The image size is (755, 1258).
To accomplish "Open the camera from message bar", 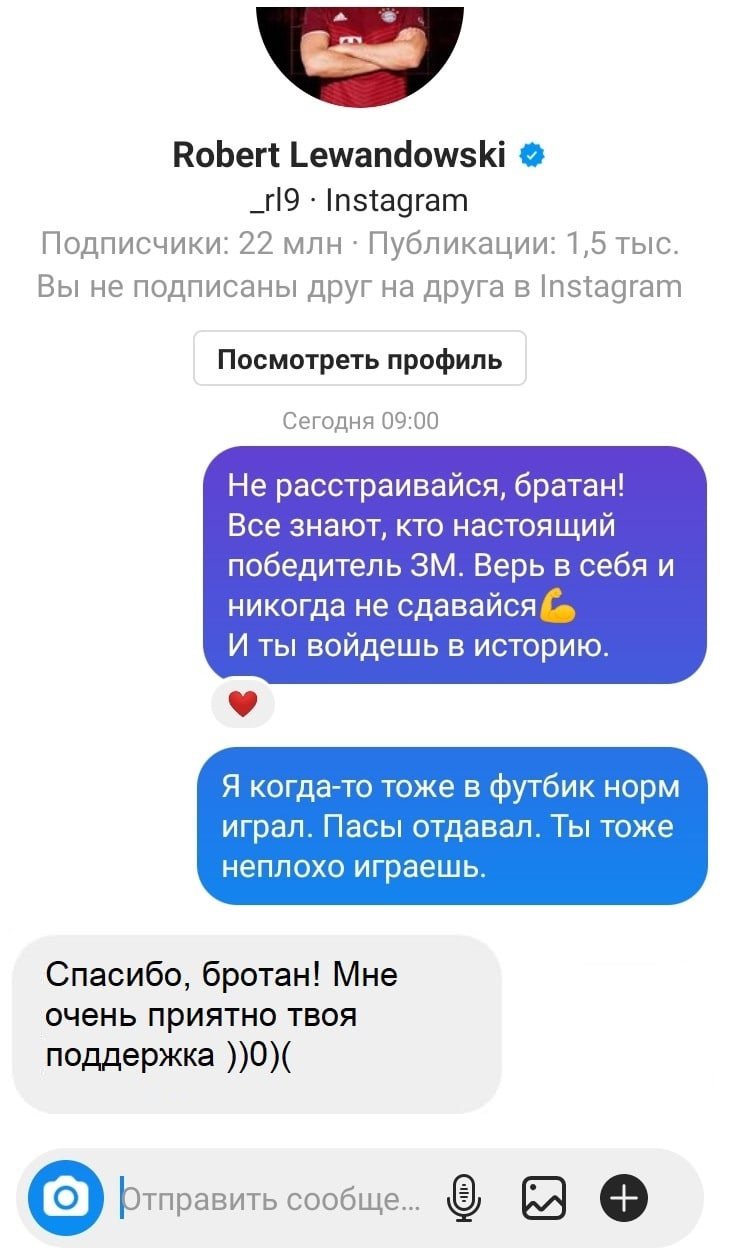I will 66,1197.
